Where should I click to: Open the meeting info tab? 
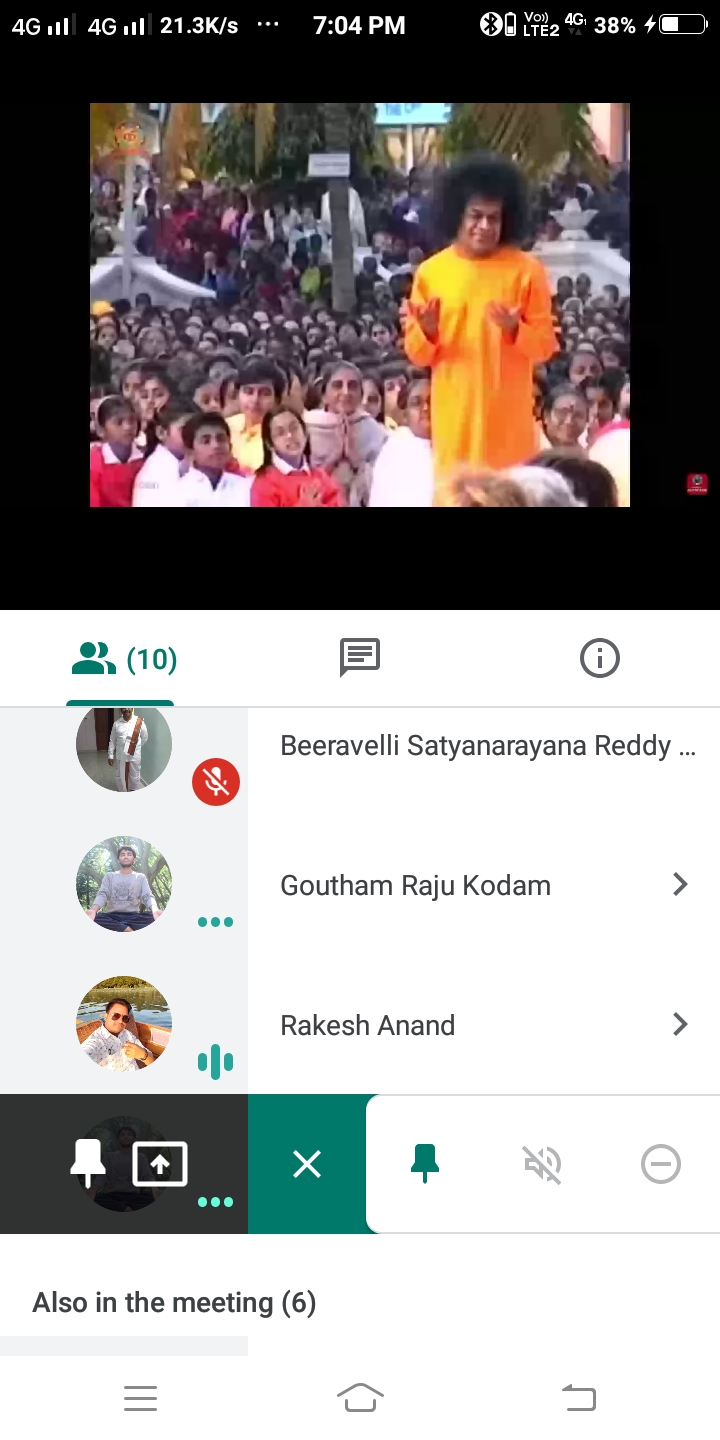point(599,658)
